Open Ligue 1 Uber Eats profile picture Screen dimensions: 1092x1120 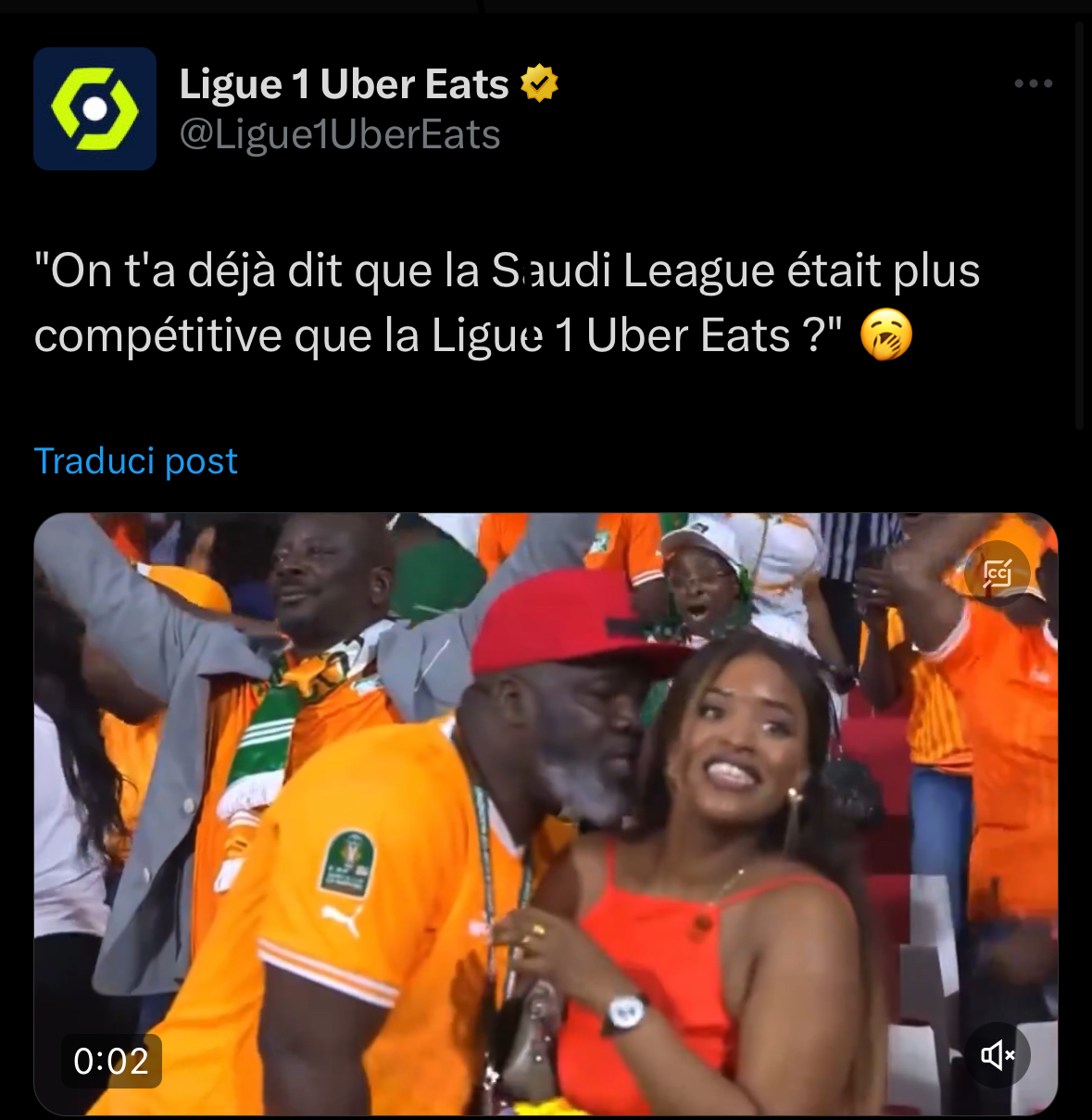(94, 109)
